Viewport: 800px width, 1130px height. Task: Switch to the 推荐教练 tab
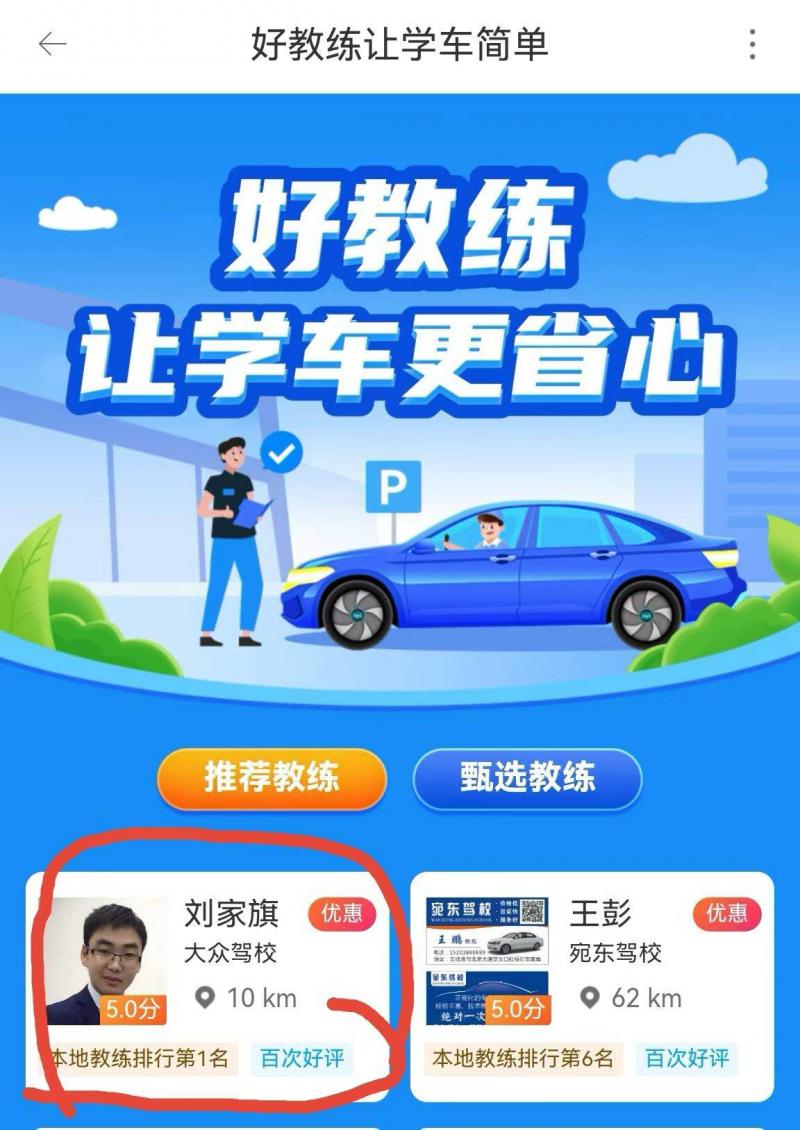(271, 778)
